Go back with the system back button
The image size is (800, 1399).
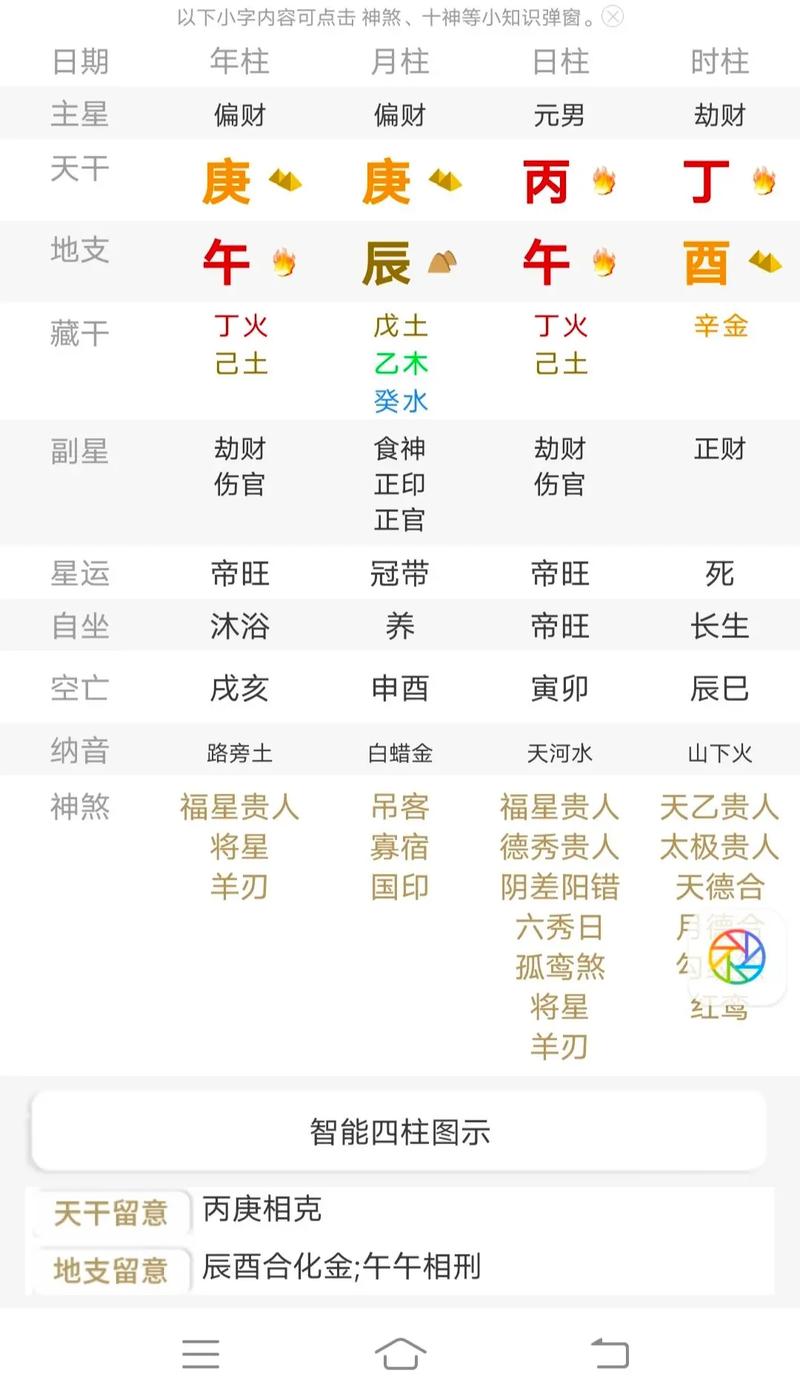[609, 1354]
